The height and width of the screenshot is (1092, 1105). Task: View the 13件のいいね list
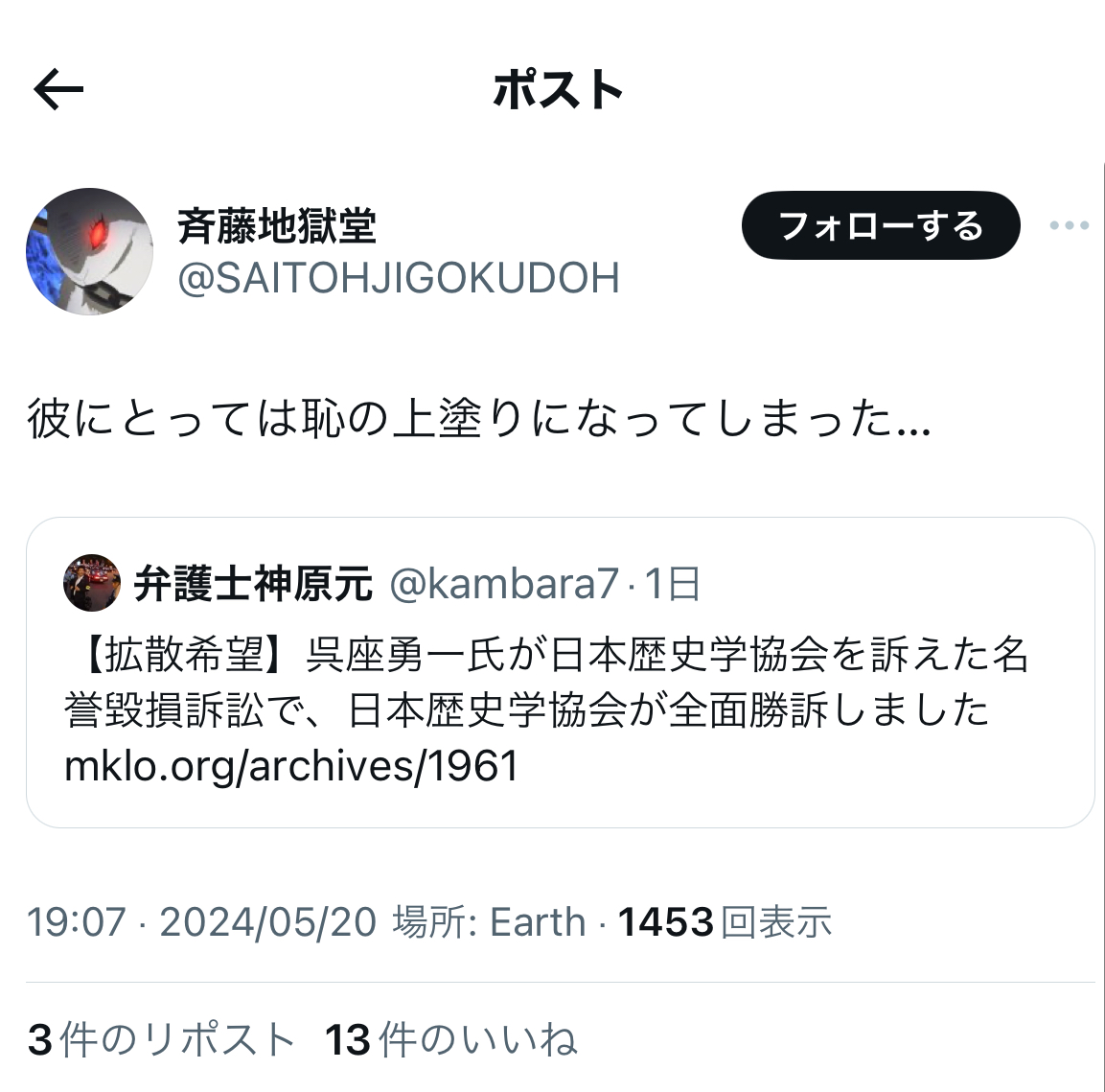[x=451, y=1039]
